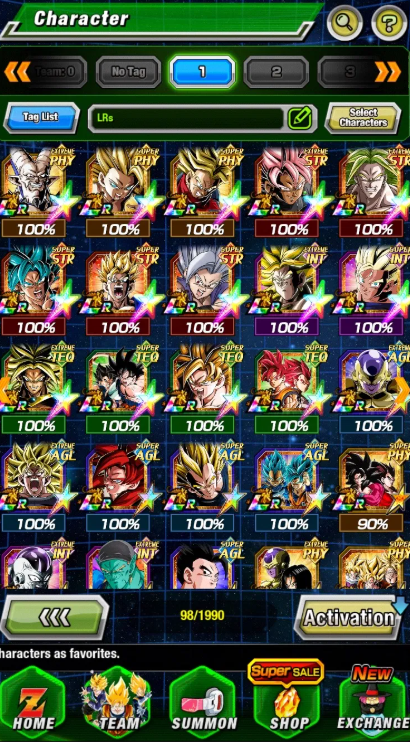Tap the left double arrow next to Team
Image resolution: width=410 pixels, height=742 pixels.
point(17,72)
